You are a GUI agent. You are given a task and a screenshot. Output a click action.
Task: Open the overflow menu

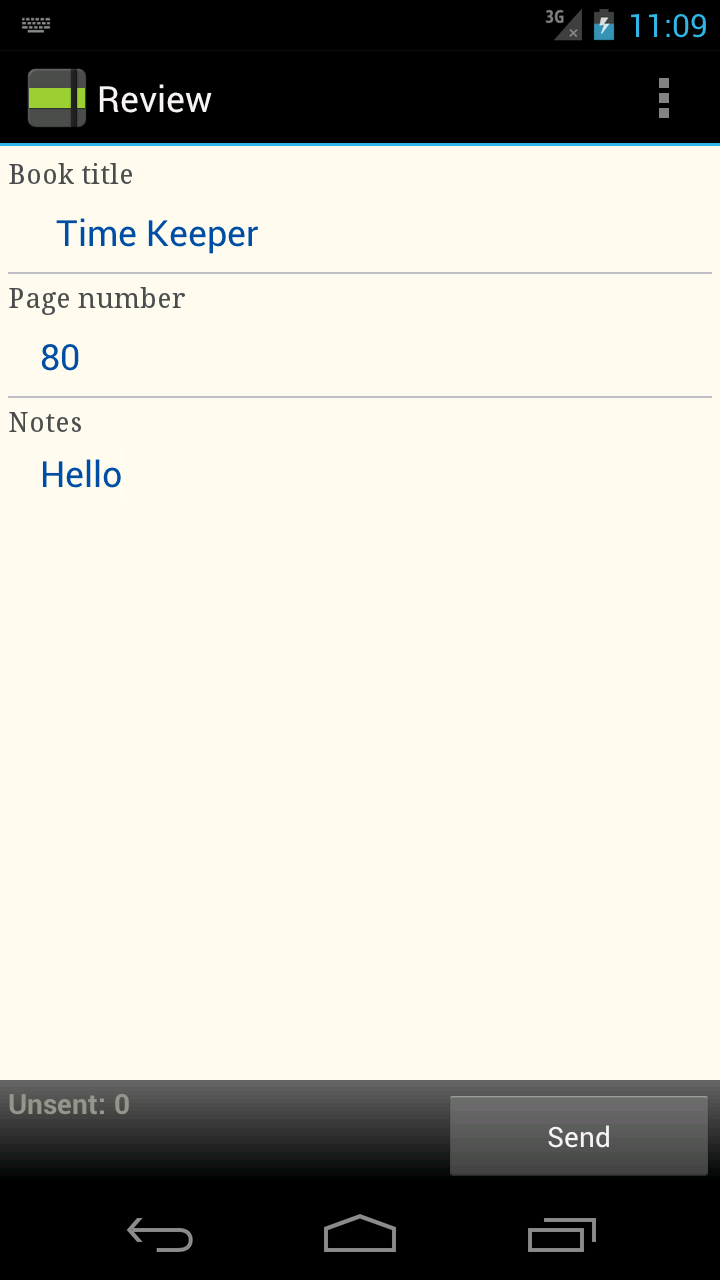(663, 98)
